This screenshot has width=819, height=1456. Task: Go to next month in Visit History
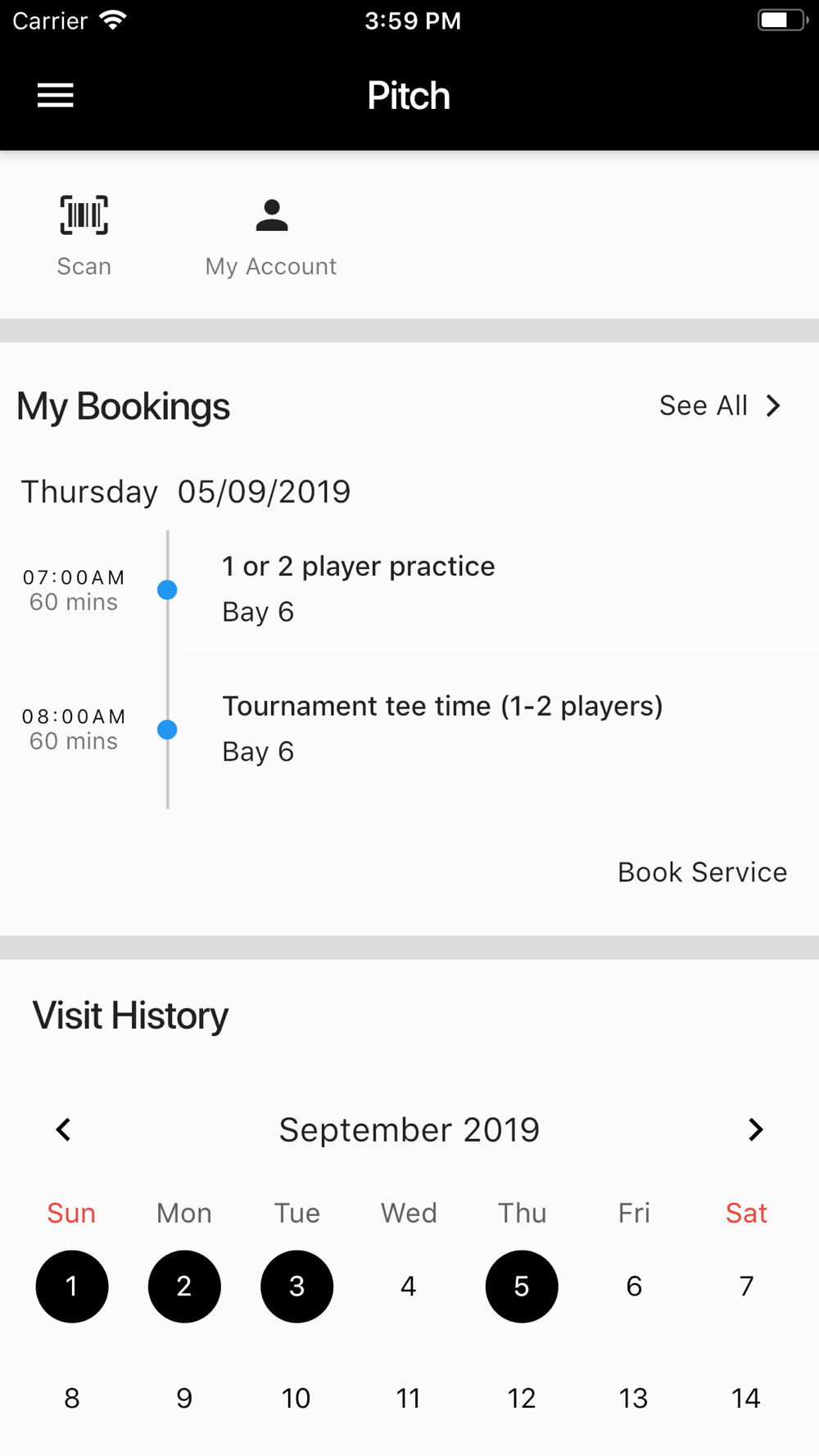pyautogui.click(x=756, y=1130)
